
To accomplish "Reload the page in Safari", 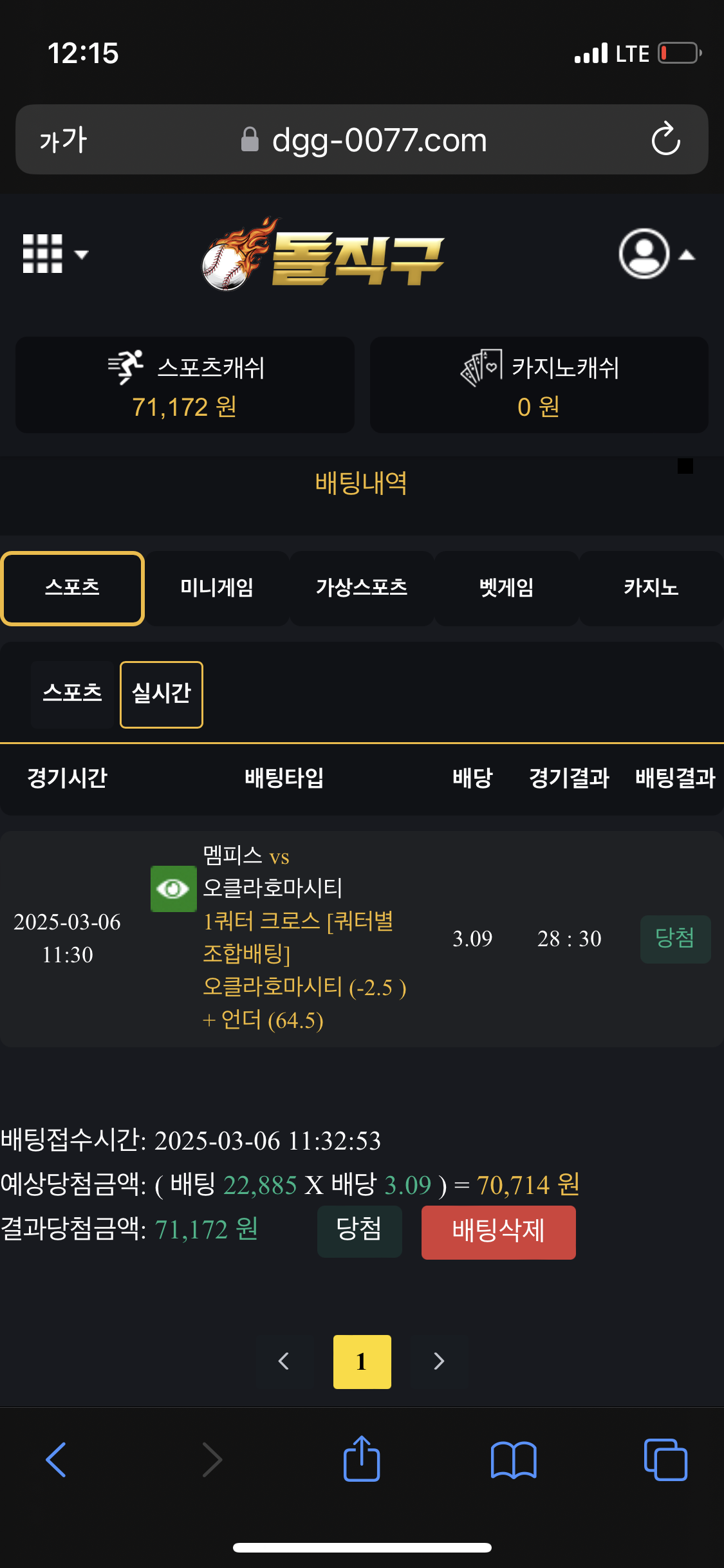I will (665, 139).
